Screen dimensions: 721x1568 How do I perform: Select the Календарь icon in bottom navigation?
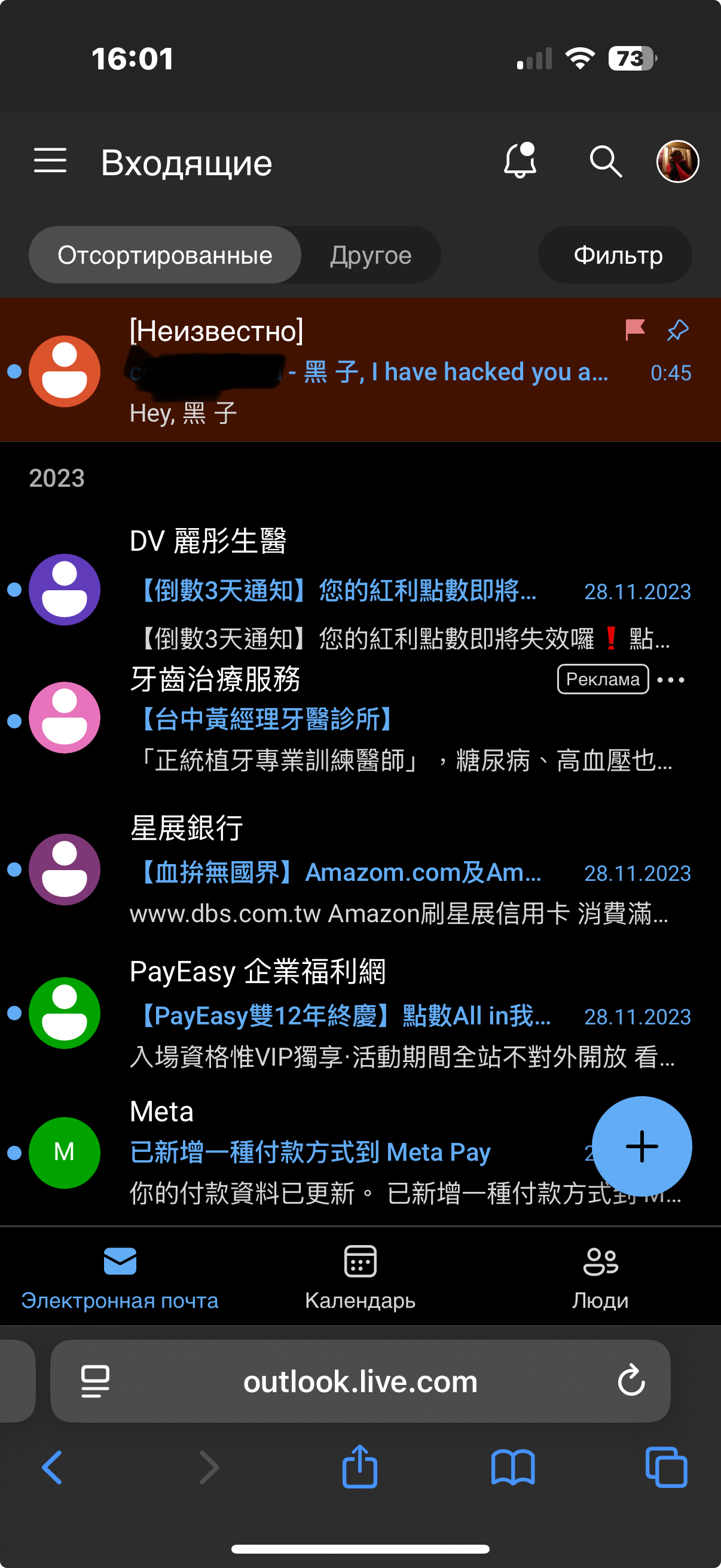[360, 1263]
